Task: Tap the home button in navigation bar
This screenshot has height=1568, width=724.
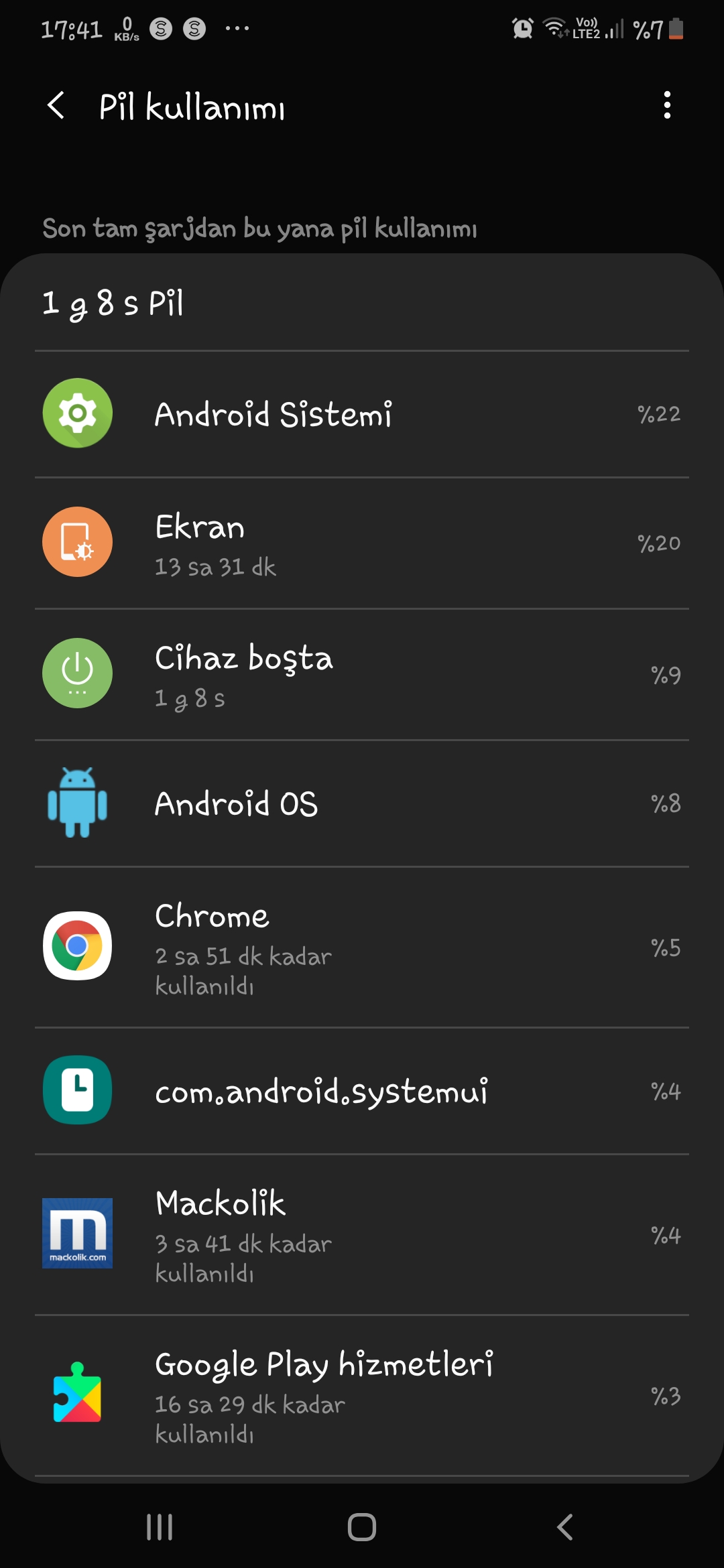Action: 362,1527
